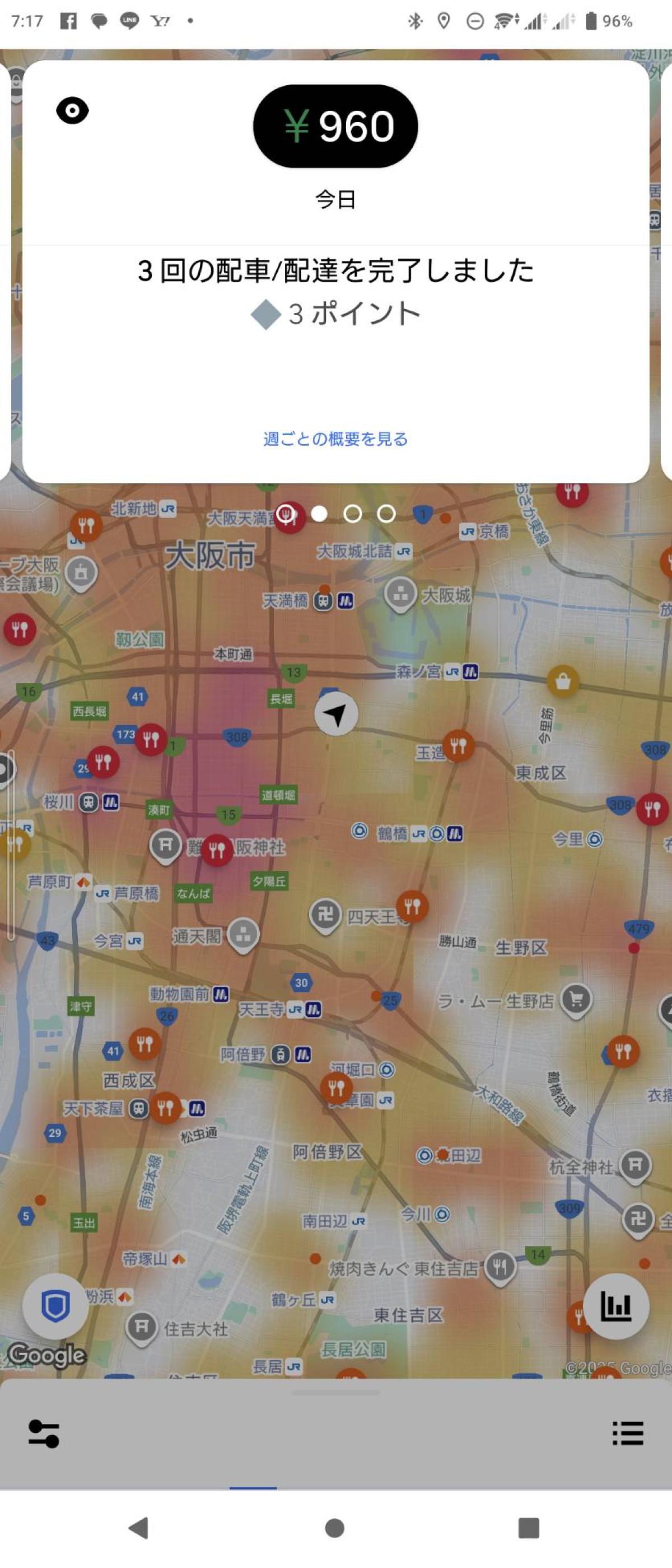The image size is (672, 1568).
Task: Select the third page indicator dot
Action: point(352,514)
